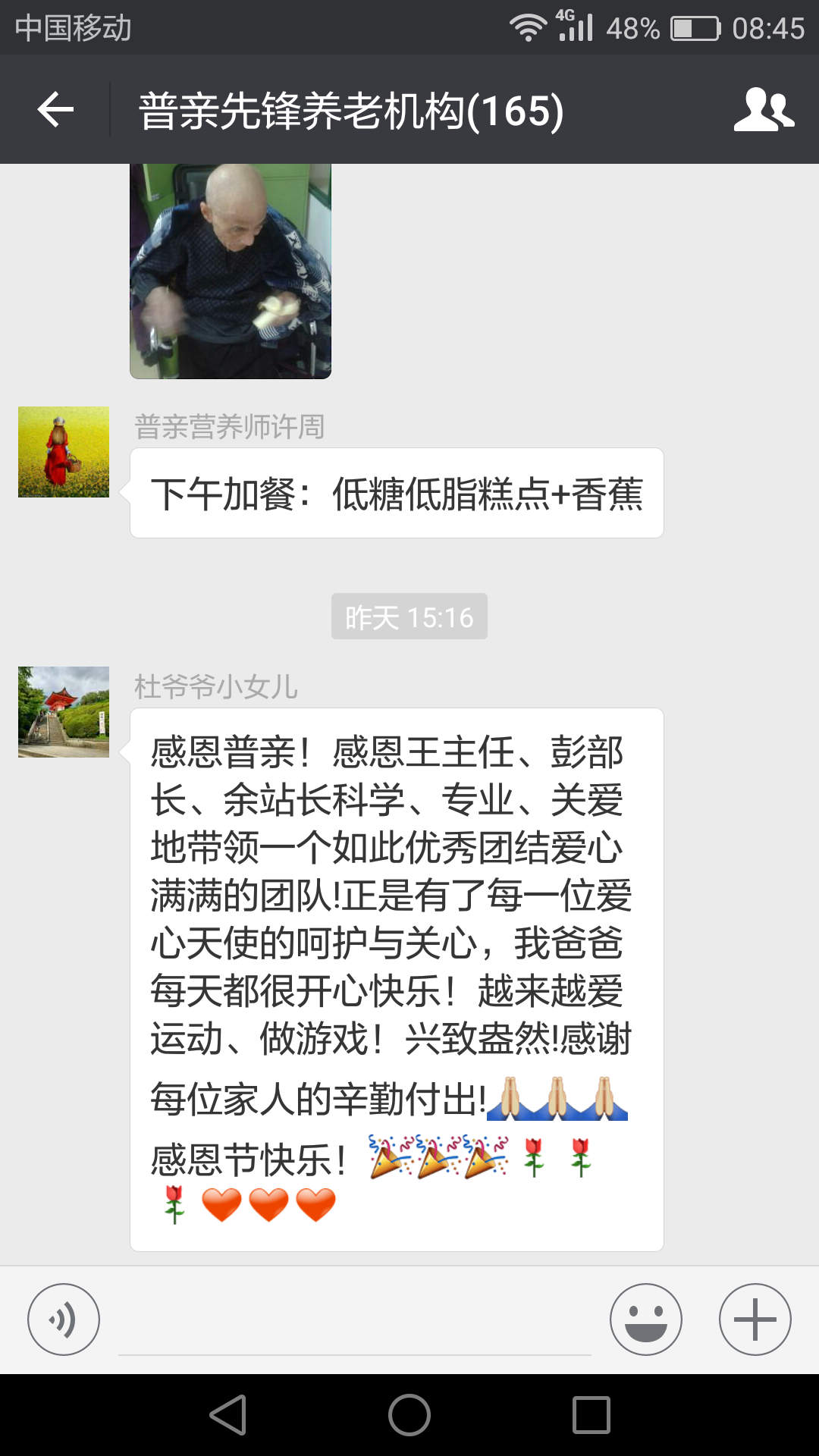Switch to voice message input
Image resolution: width=819 pixels, height=1456 pixels.
(x=64, y=1319)
